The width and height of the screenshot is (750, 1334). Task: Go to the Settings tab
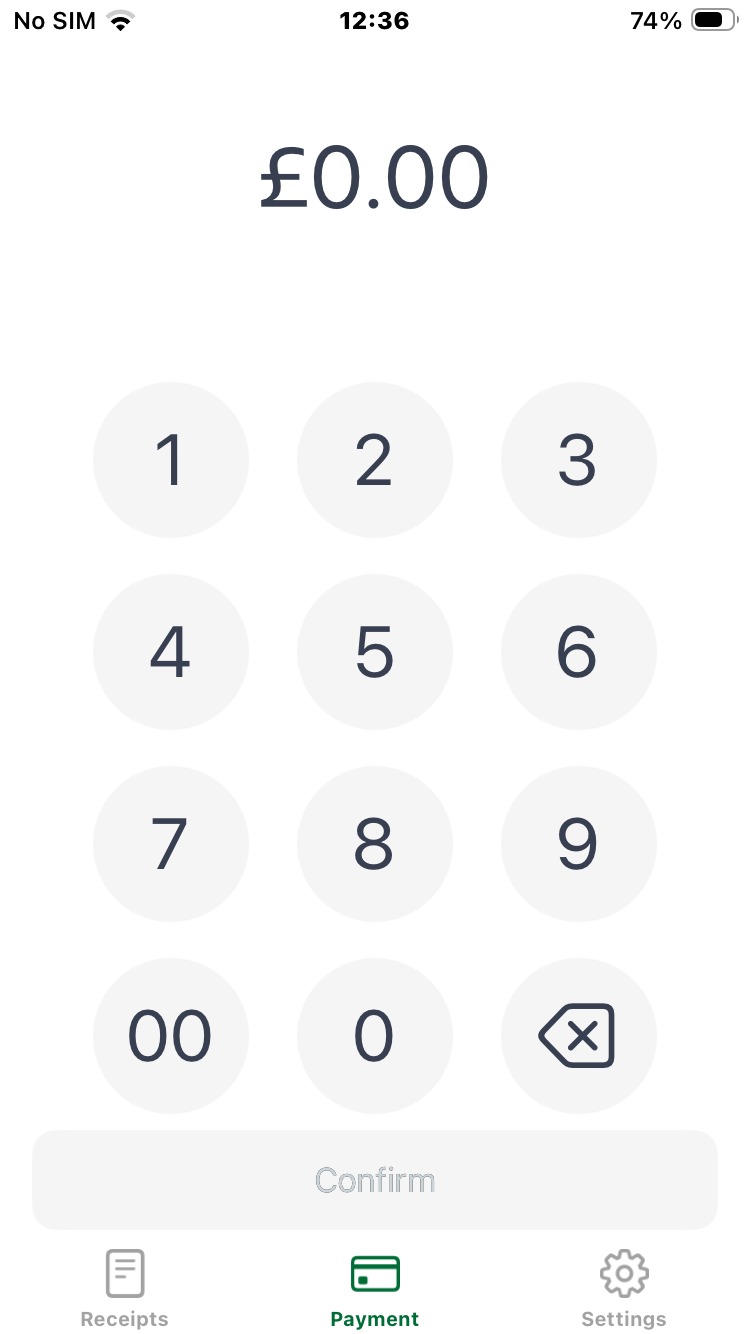624,1288
